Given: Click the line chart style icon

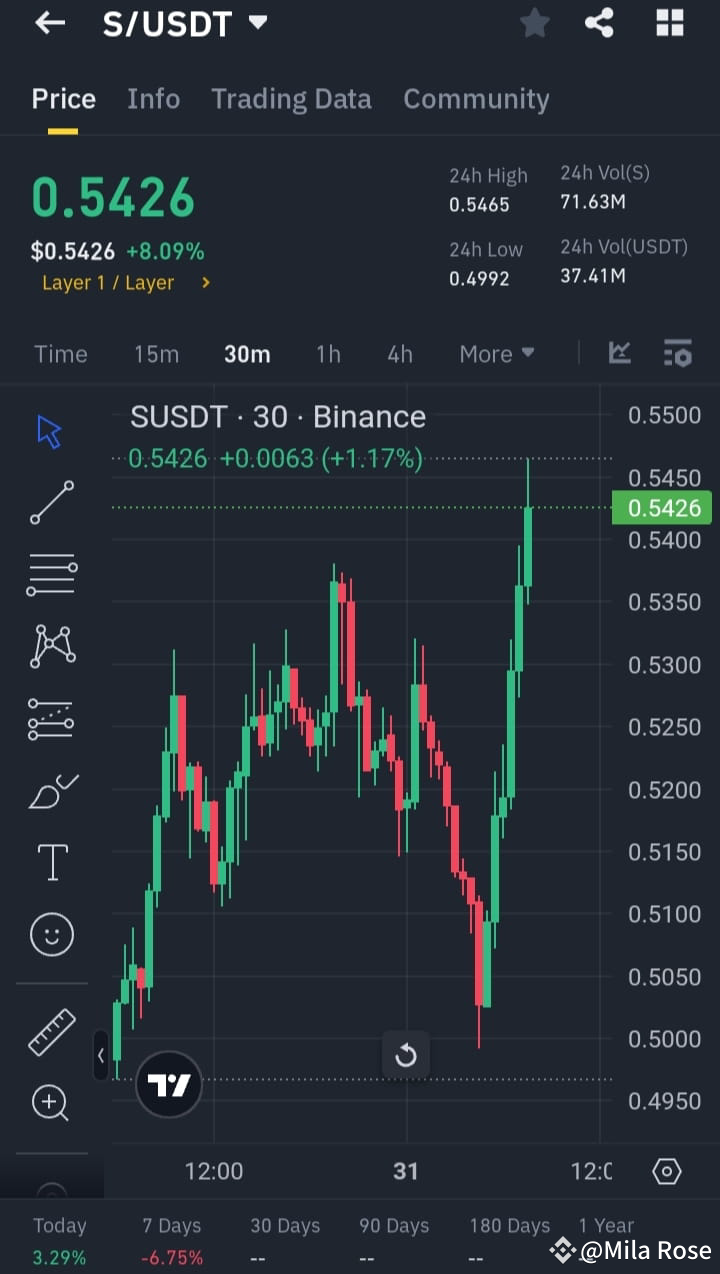Looking at the screenshot, I should (x=620, y=353).
